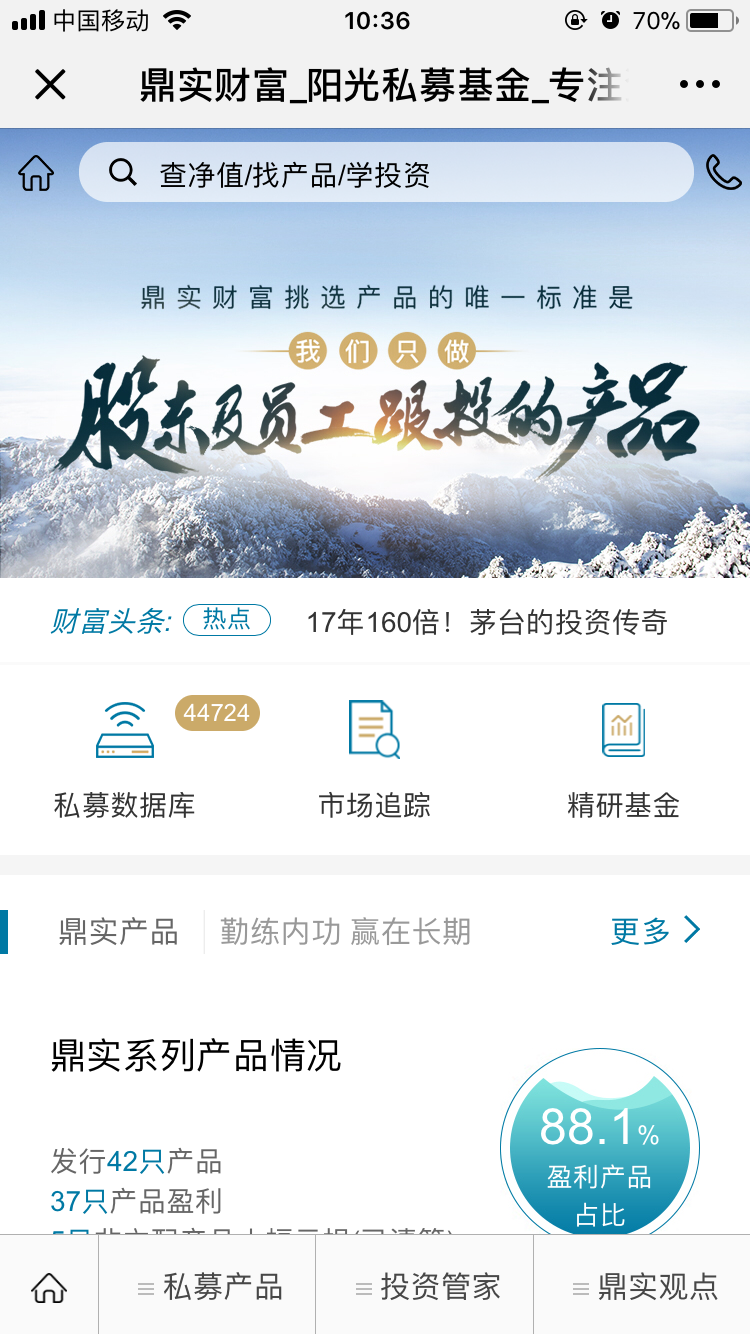This screenshot has height=1334, width=750.
Task: Open 私募数据库
Action: (x=125, y=760)
